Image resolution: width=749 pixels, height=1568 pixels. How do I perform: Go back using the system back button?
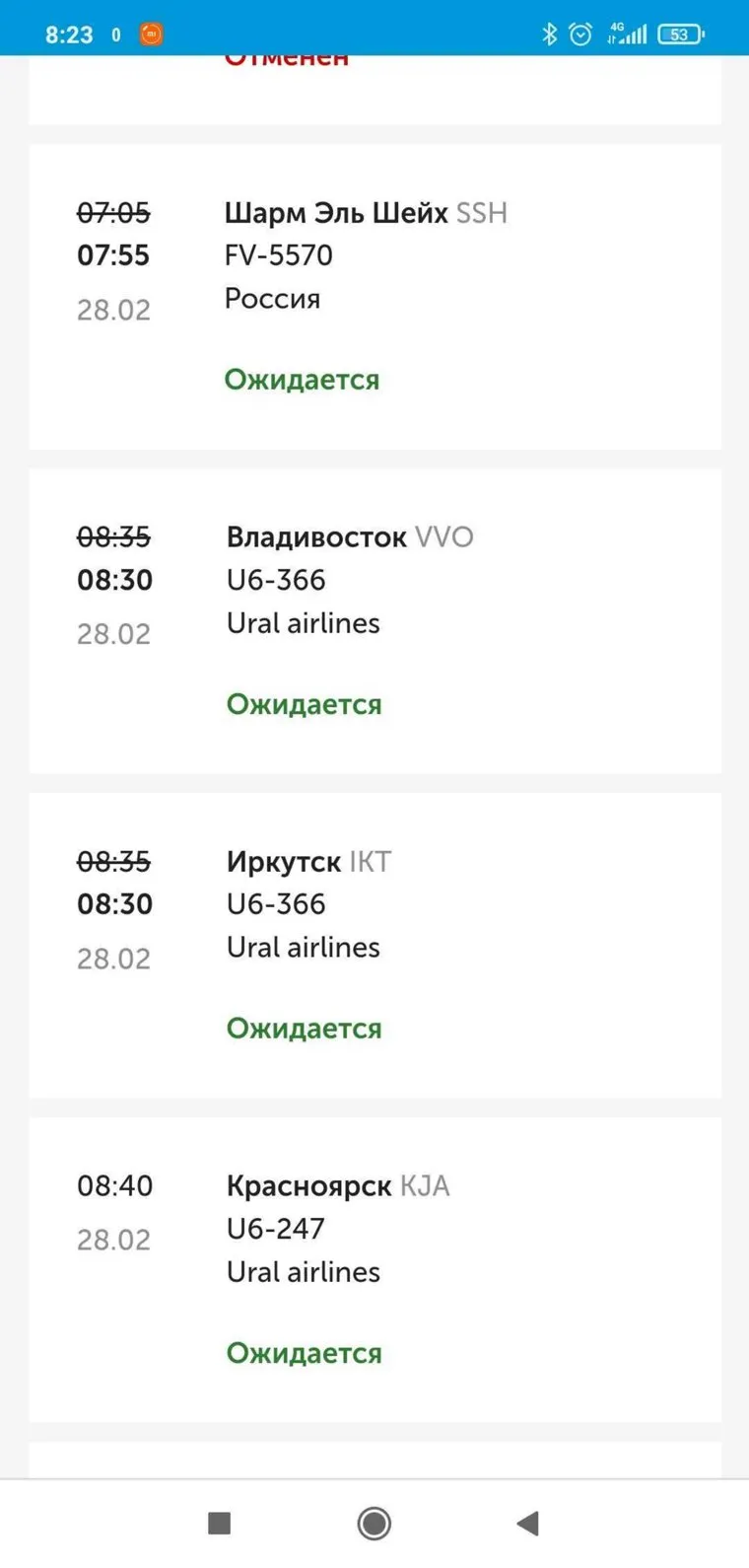coord(528,1524)
